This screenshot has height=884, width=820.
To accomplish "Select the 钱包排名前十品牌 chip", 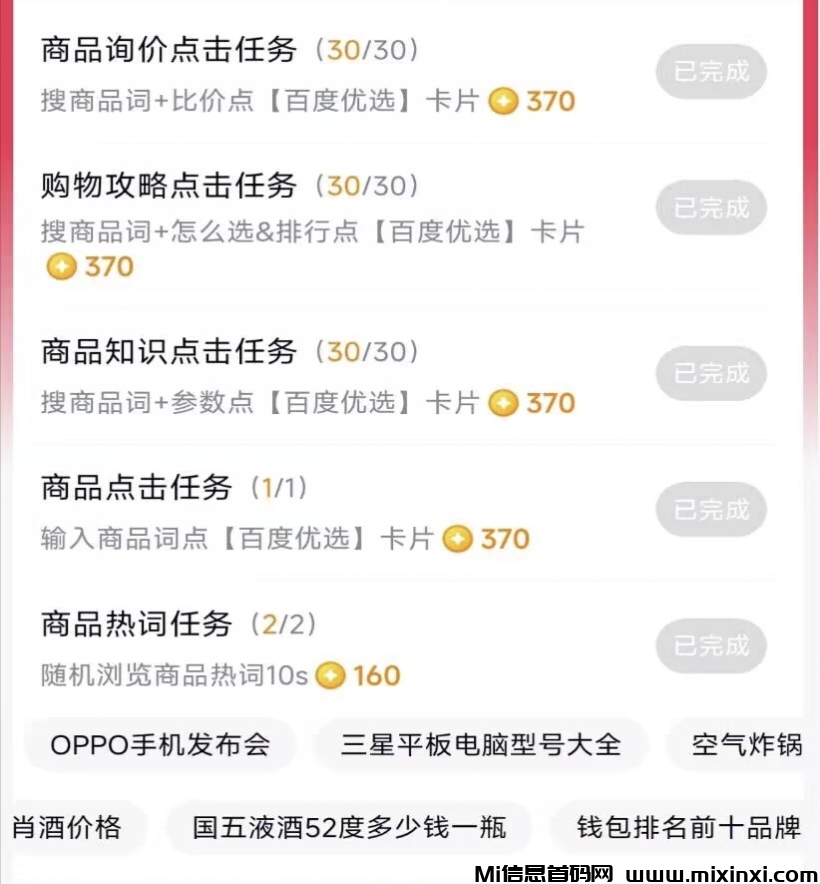I will tap(688, 827).
